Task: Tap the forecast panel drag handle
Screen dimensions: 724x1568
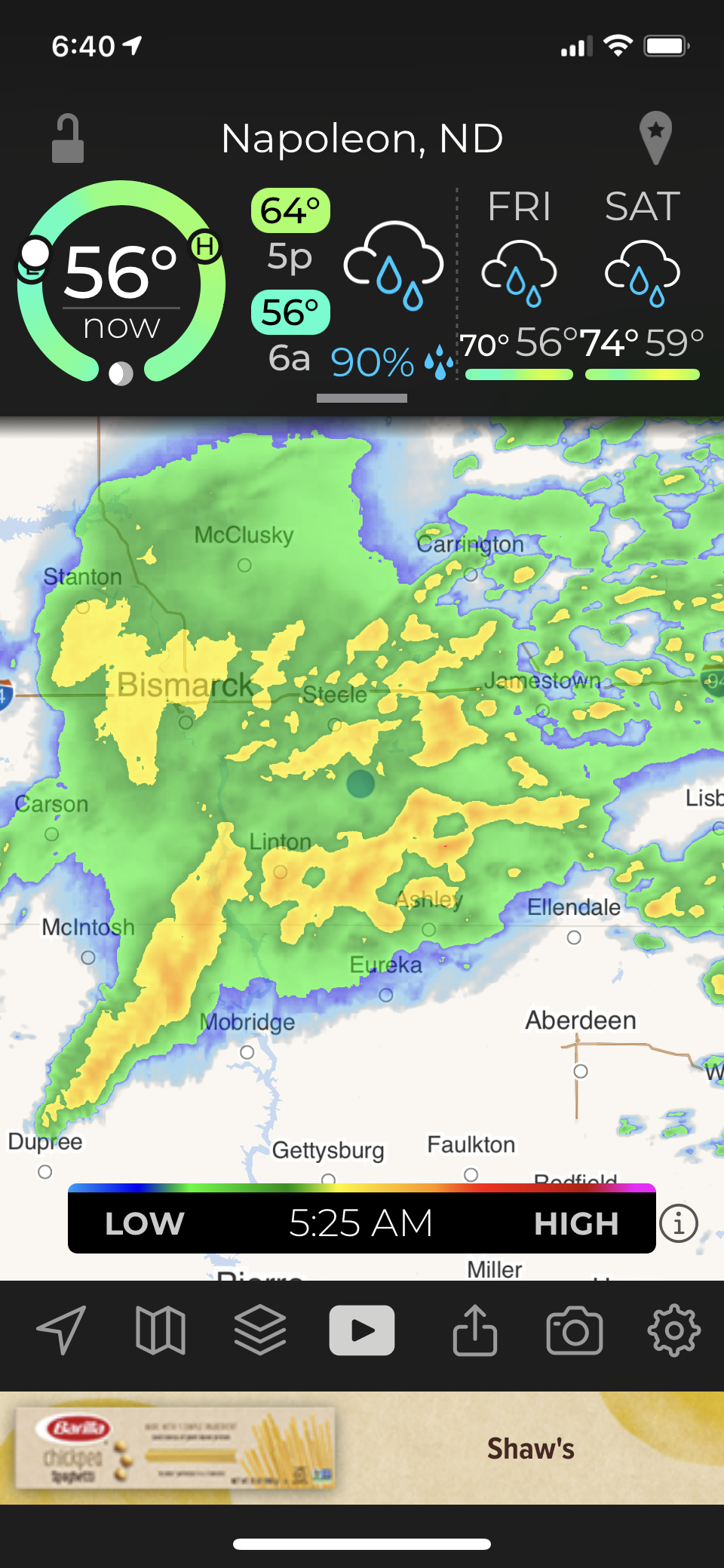Action: [362, 398]
